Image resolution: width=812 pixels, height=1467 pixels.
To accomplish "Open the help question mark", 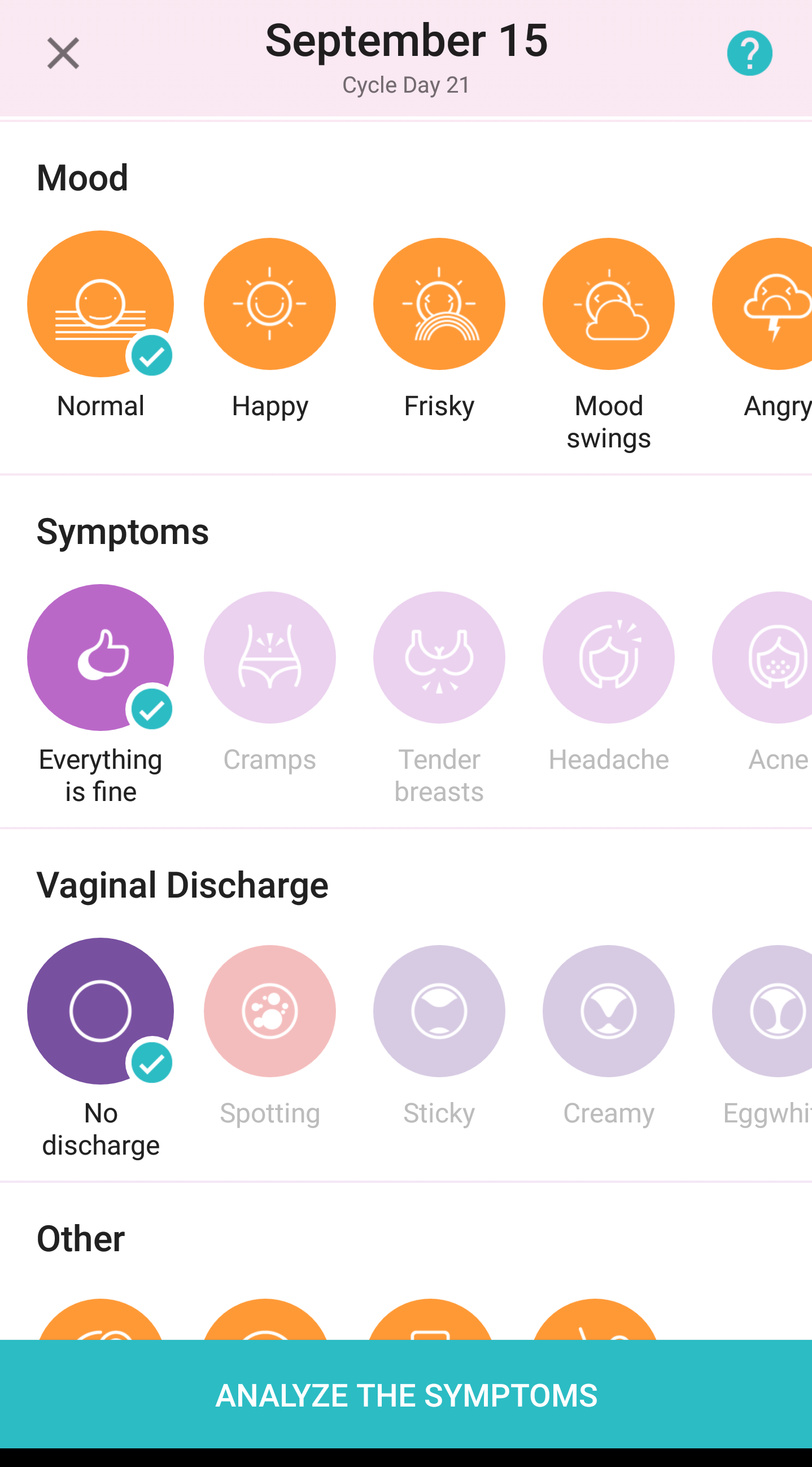I will click(749, 54).
